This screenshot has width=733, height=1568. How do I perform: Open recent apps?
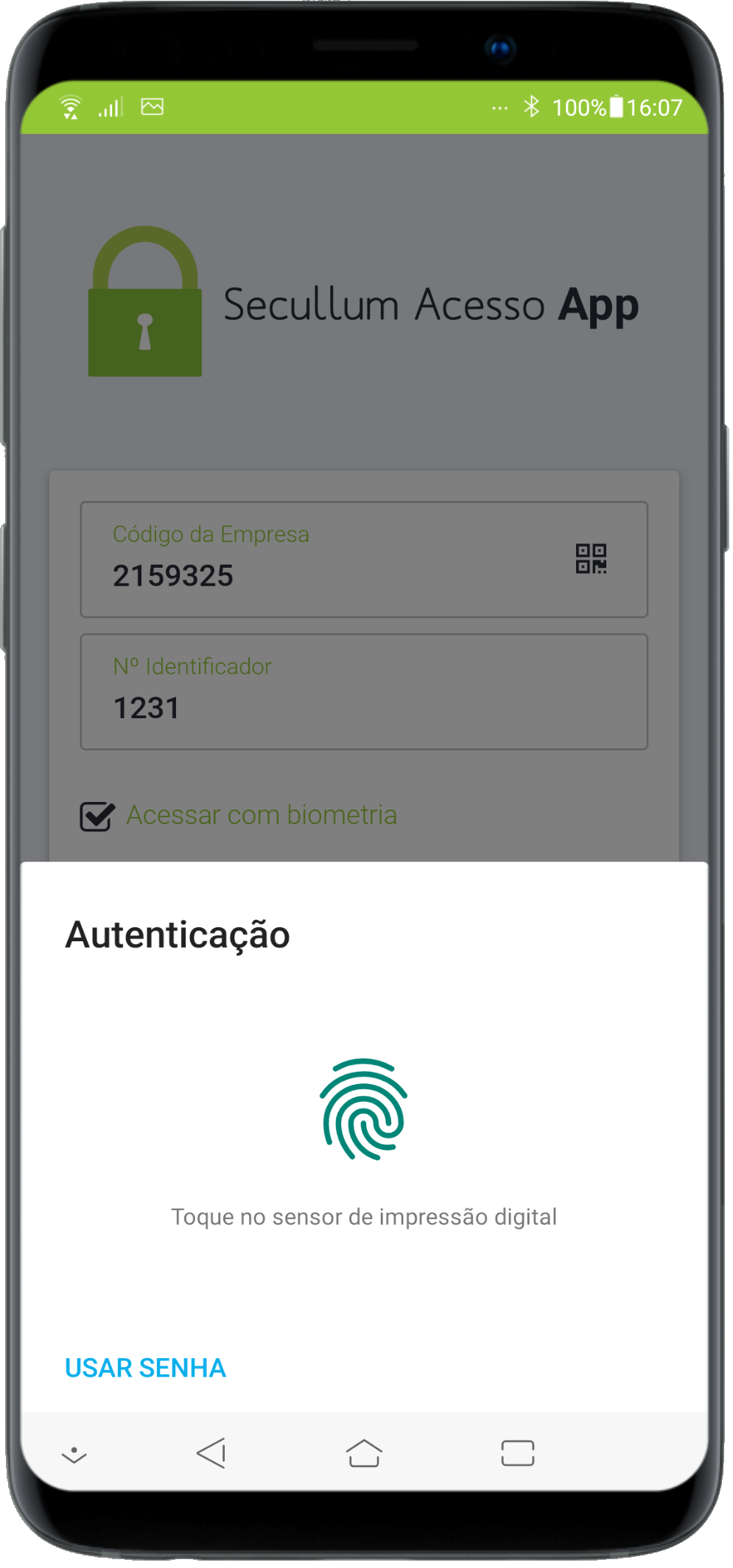coord(517,1453)
